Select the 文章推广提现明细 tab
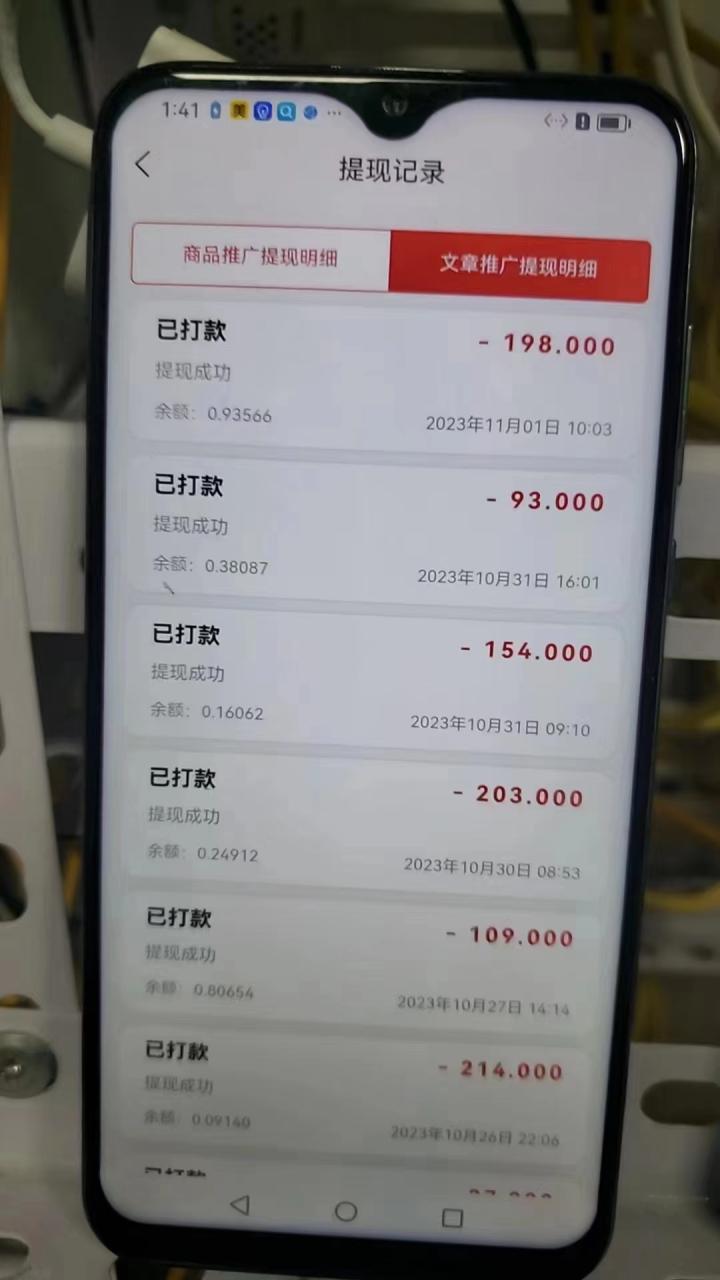 pos(519,267)
